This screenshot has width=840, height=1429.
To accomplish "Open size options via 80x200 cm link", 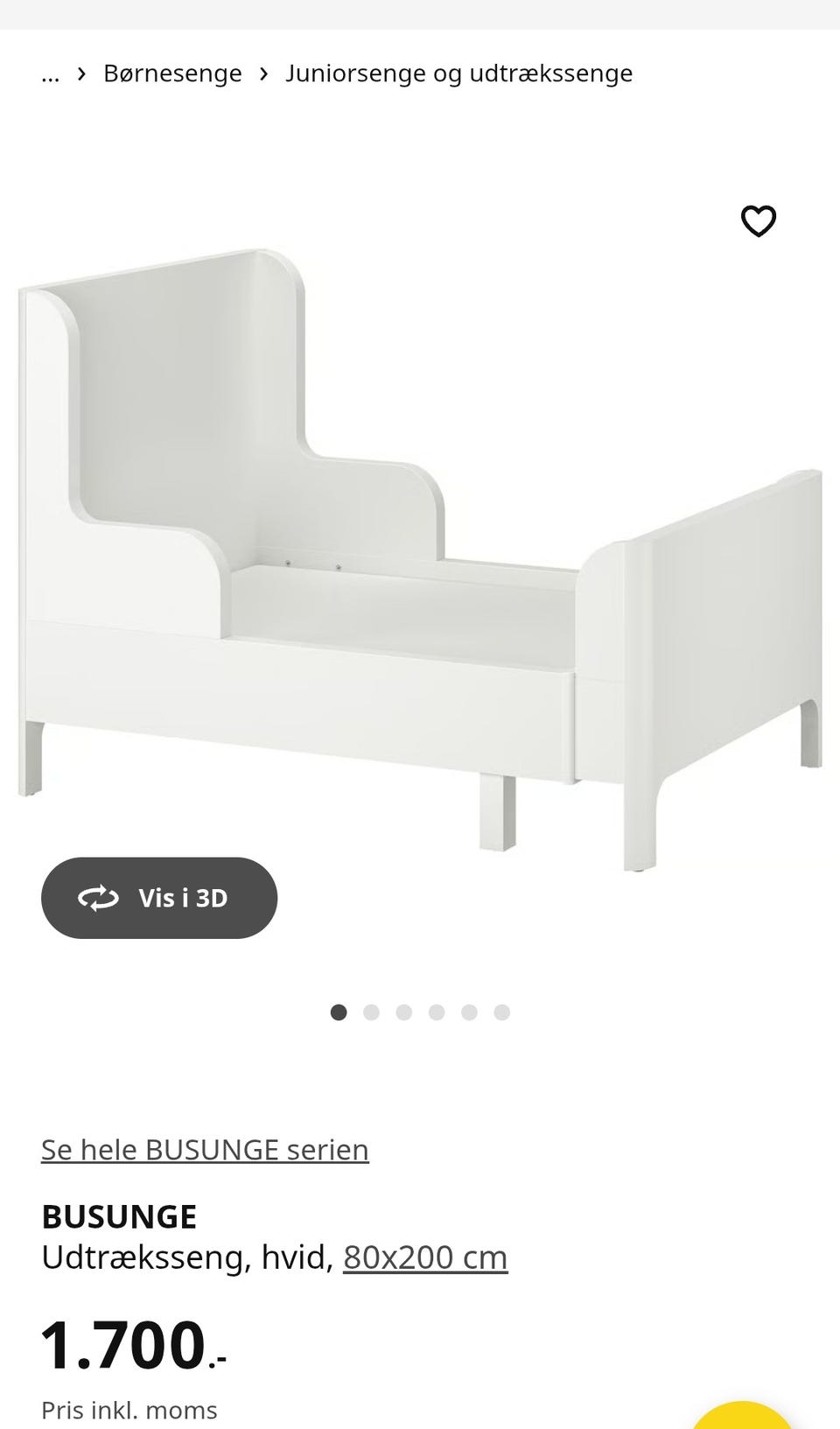I will coord(425,1257).
